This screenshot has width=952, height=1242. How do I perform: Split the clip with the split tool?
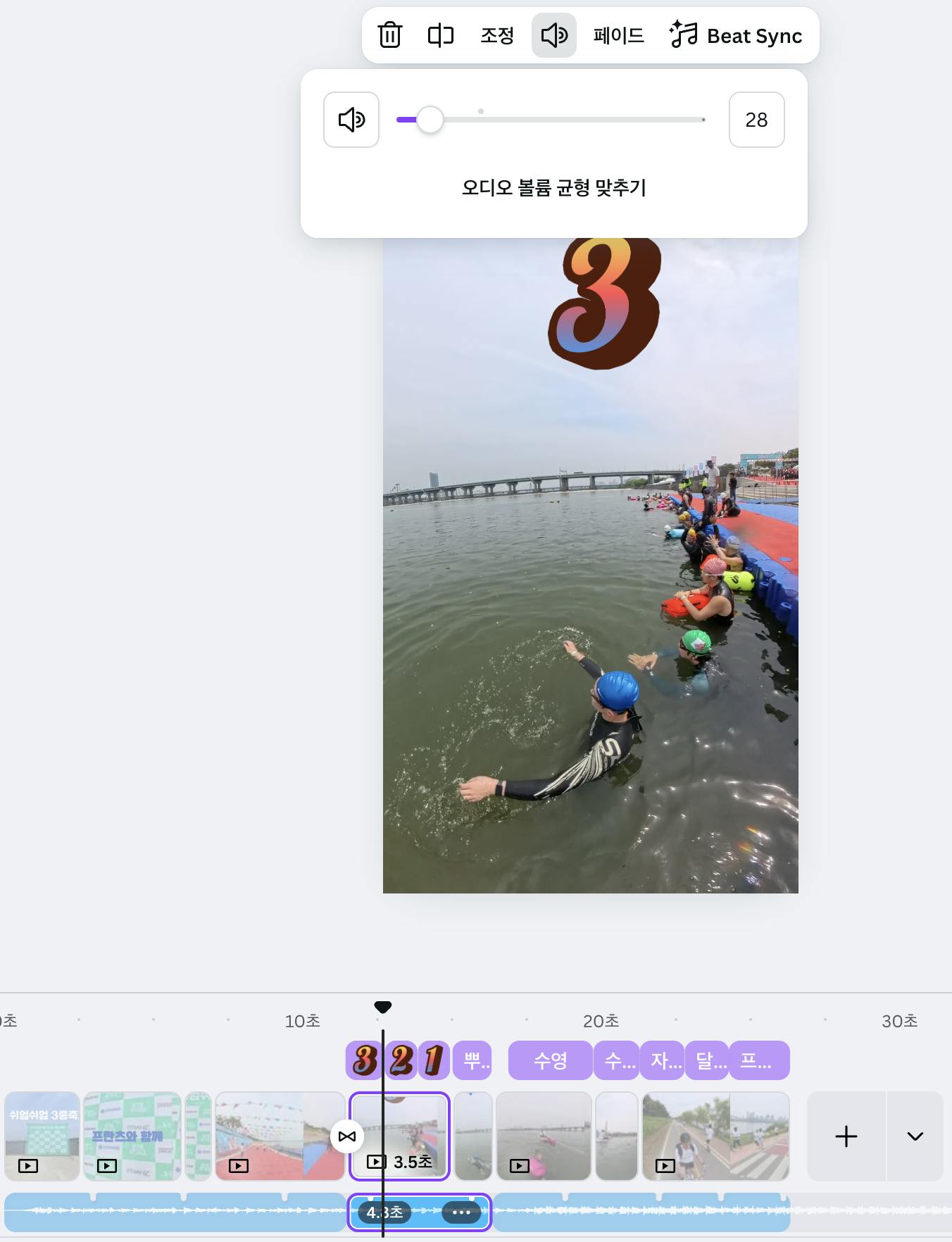click(441, 35)
